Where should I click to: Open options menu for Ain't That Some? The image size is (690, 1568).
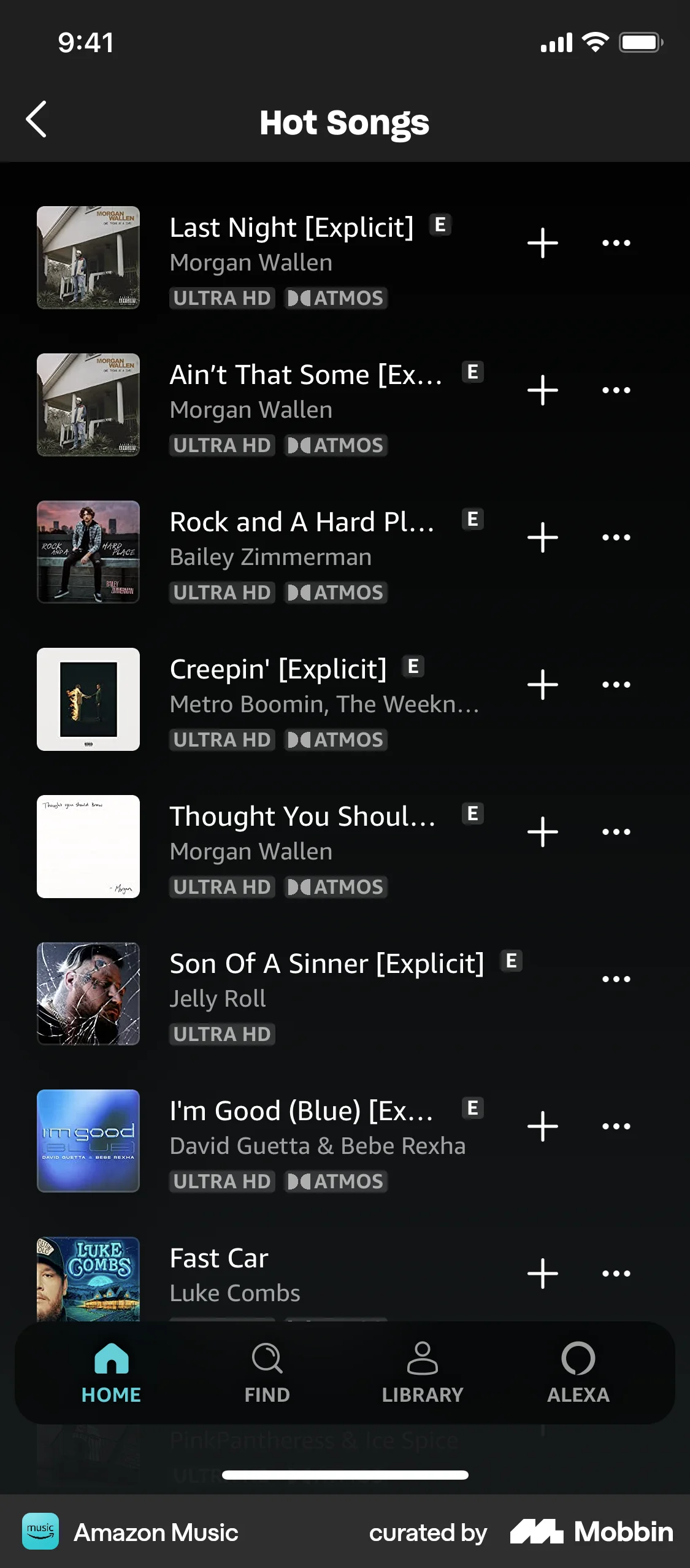(x=616, y=389)
